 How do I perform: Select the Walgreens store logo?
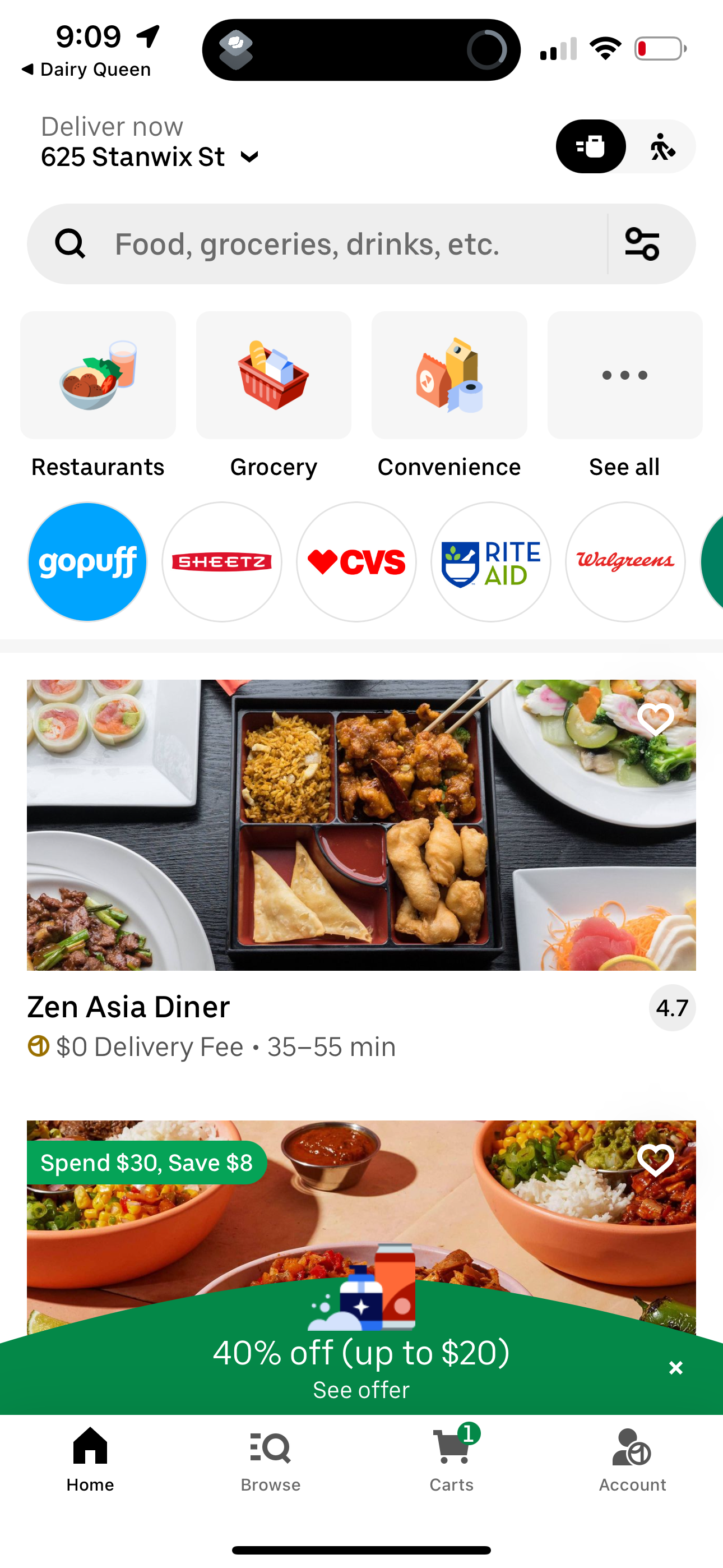pyautogui.click(x=625, y=561)
